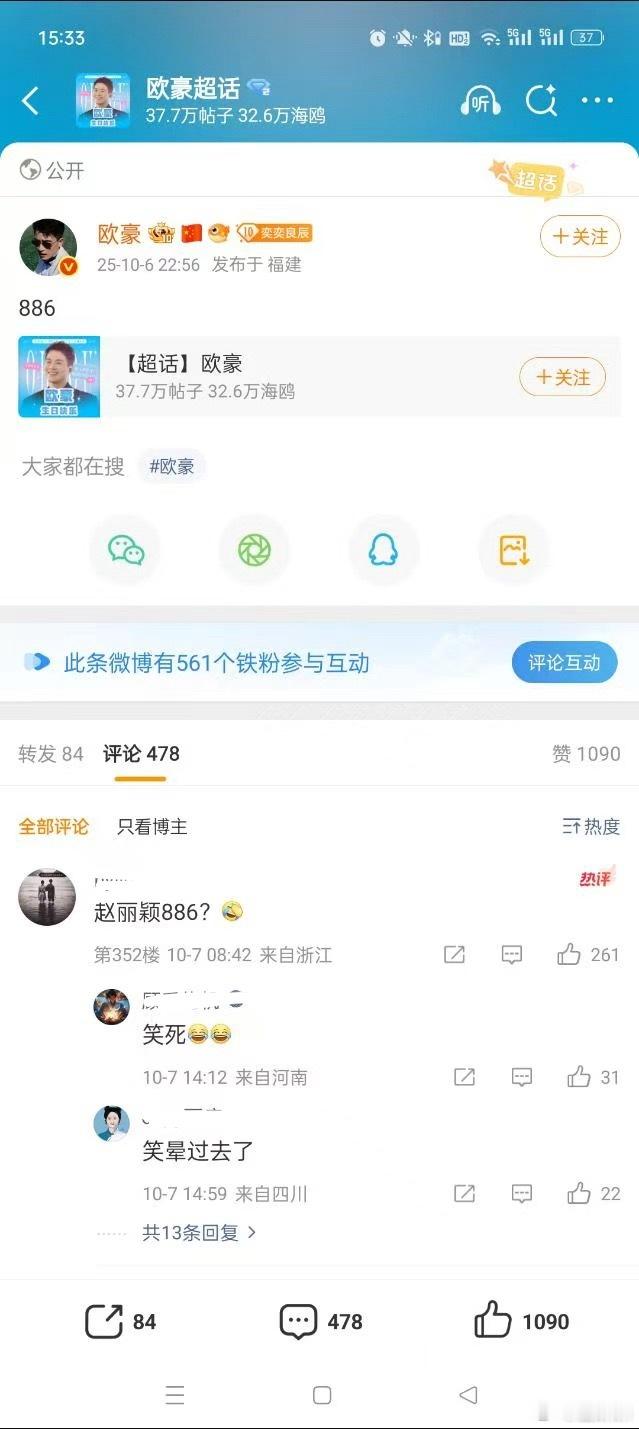Screen dimensions: 639x1429
Task: Search the #欧豪 hashtag chip
Action: click(x=171, y=466)
